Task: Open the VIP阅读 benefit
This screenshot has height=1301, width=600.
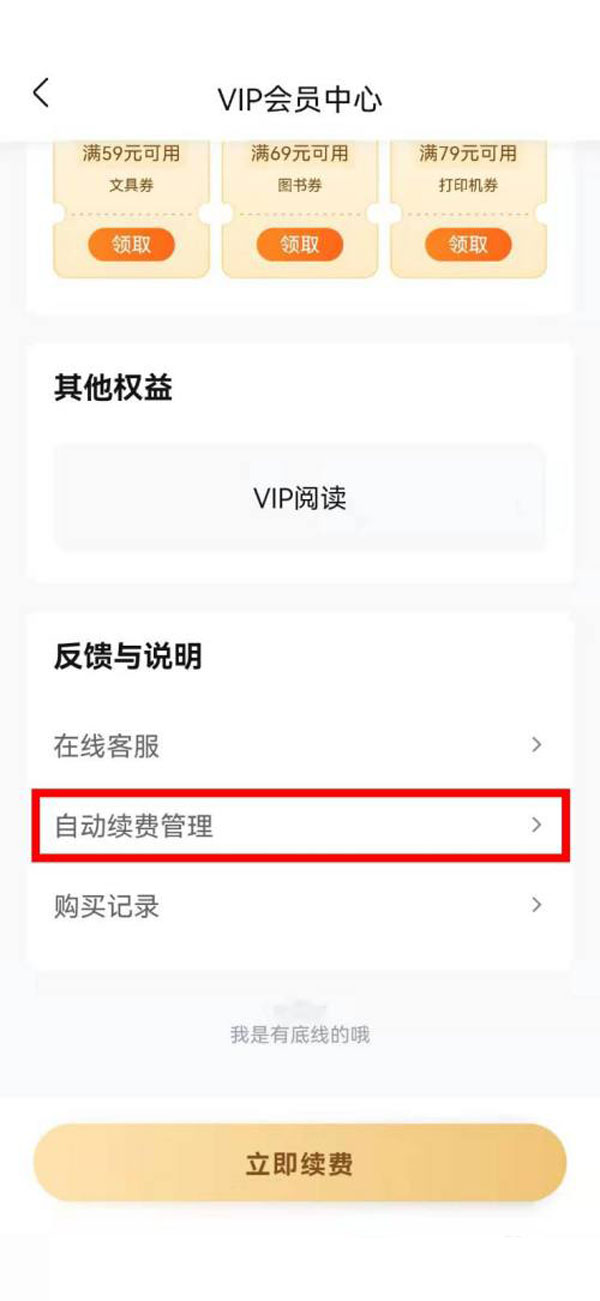Action: click(299, 498)
